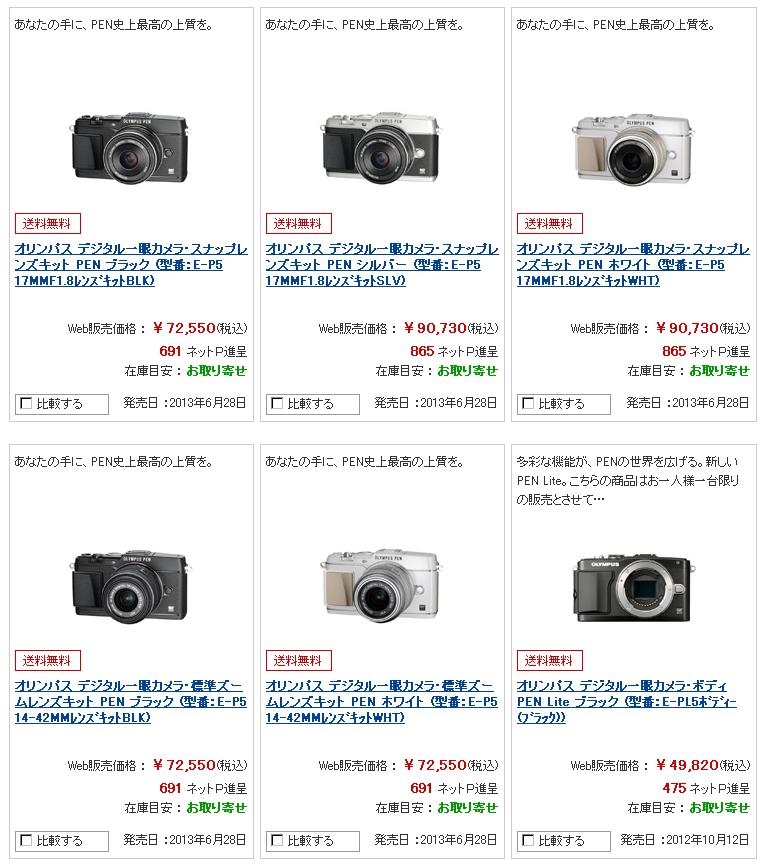Tick 比較する for the 14-42MM kit WHT
This screenshot has width=765, height=865.
click(x=277, y=841)
